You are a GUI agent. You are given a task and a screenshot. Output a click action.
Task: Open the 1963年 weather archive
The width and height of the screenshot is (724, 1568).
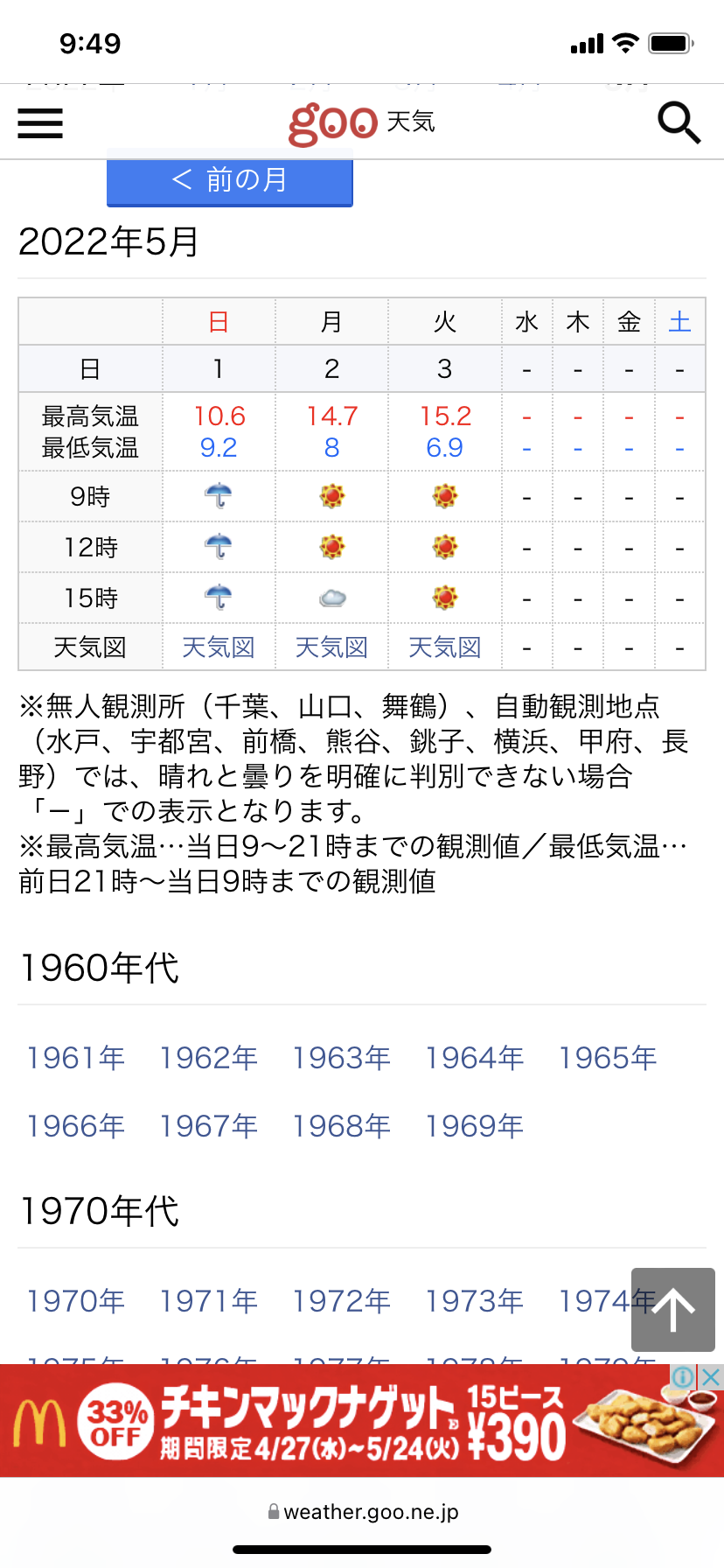pyautogui.click(x=342, y=1058)
